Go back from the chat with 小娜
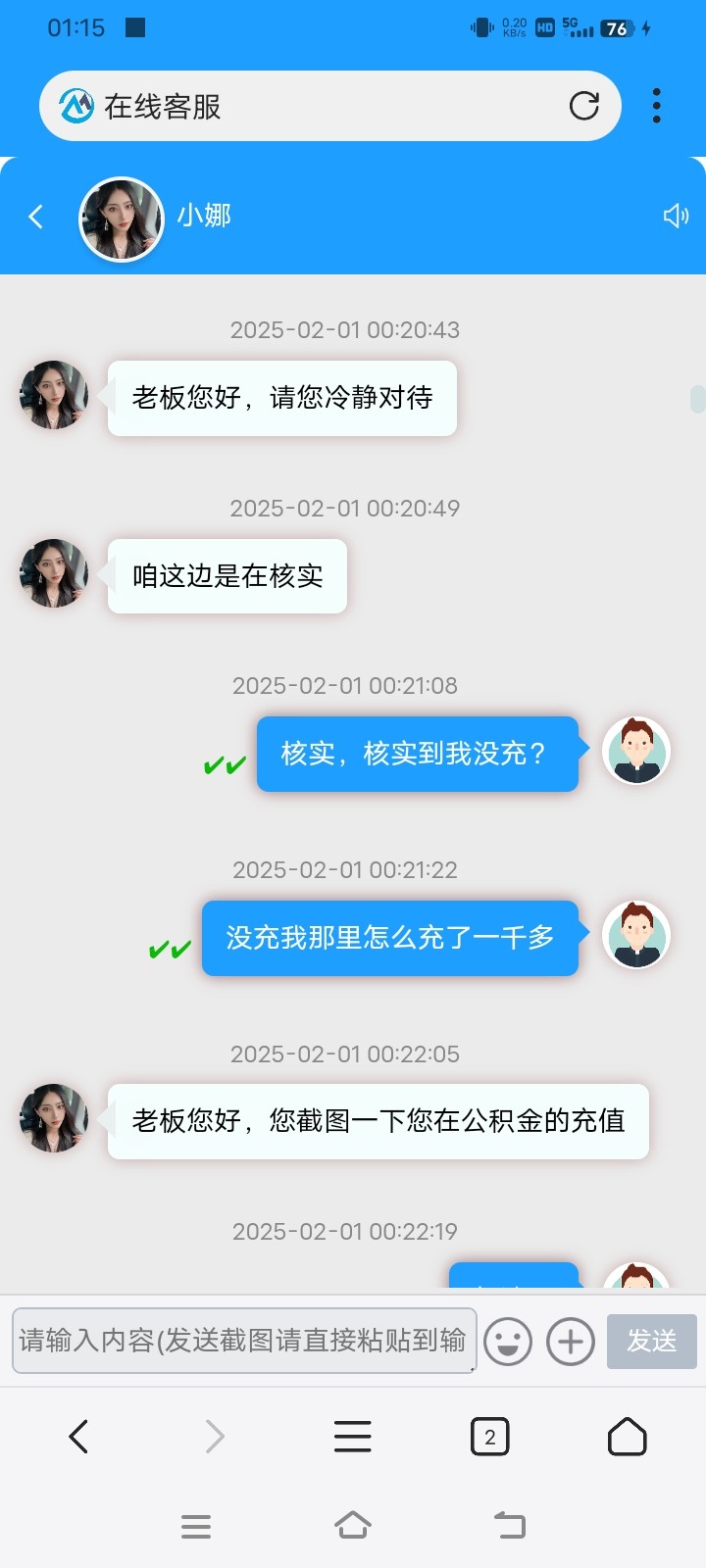 point(36,217)
